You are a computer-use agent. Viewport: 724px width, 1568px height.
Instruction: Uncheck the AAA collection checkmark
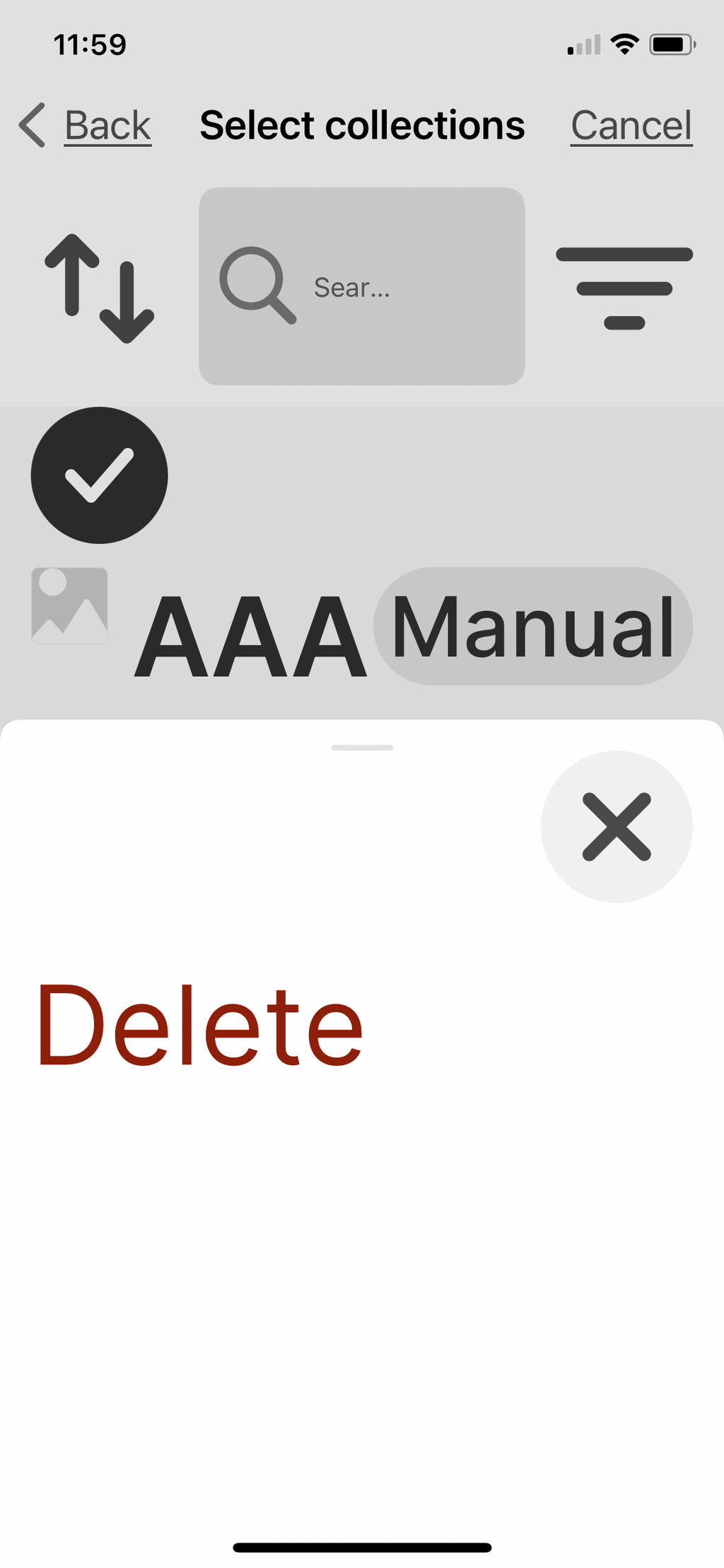pos(99,475)
